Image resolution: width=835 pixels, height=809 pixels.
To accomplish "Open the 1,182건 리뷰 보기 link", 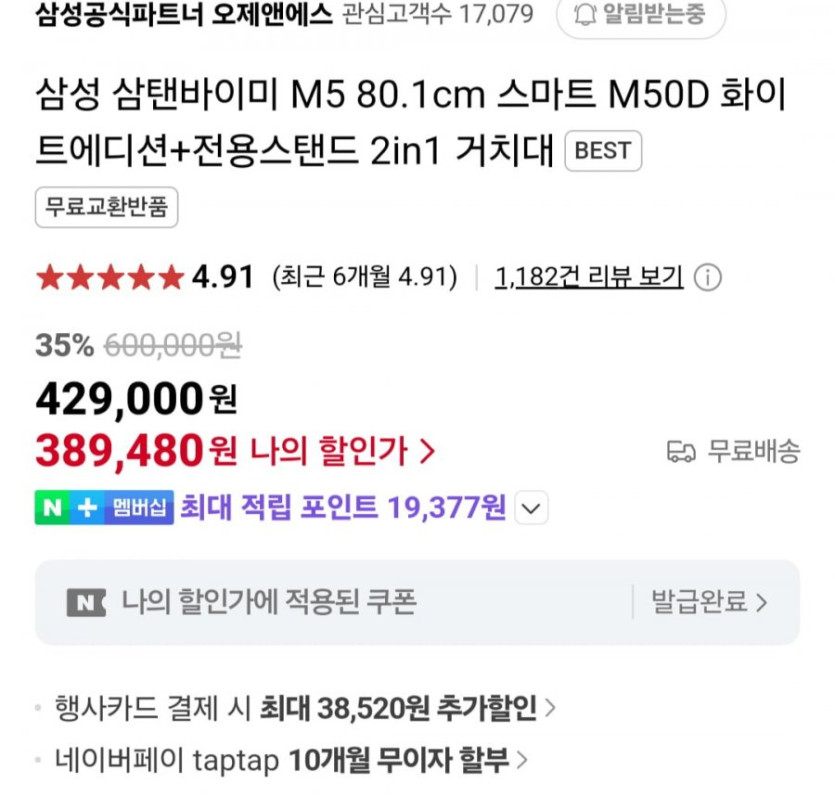I will pos(589,277).
